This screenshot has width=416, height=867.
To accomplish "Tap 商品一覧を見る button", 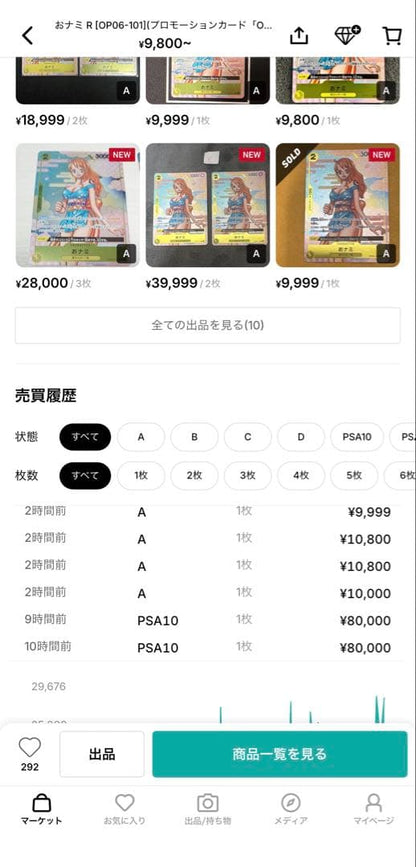I will pos(280,754).
